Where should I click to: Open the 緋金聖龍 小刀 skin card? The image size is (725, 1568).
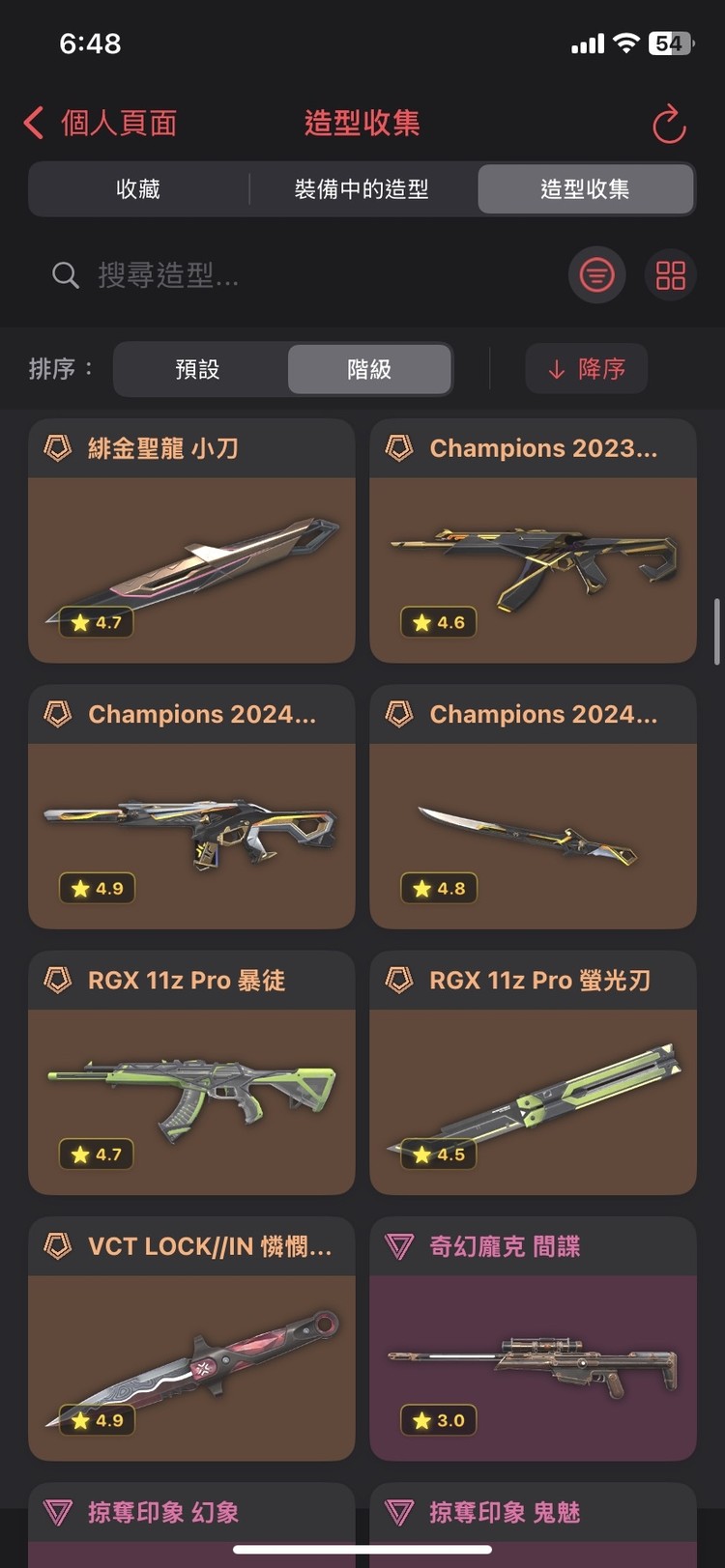click(191, 541)
